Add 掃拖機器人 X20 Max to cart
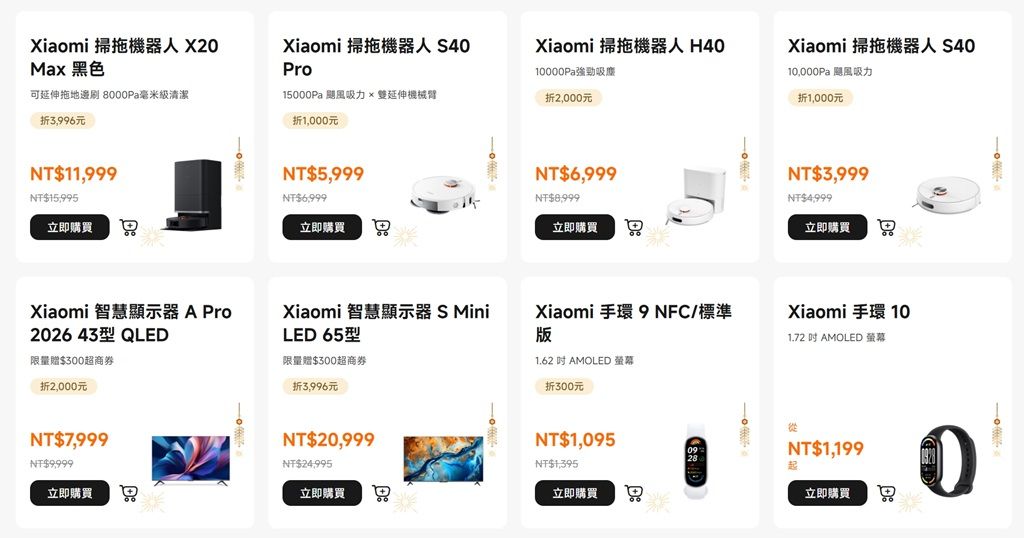 [x=129, y=227]
